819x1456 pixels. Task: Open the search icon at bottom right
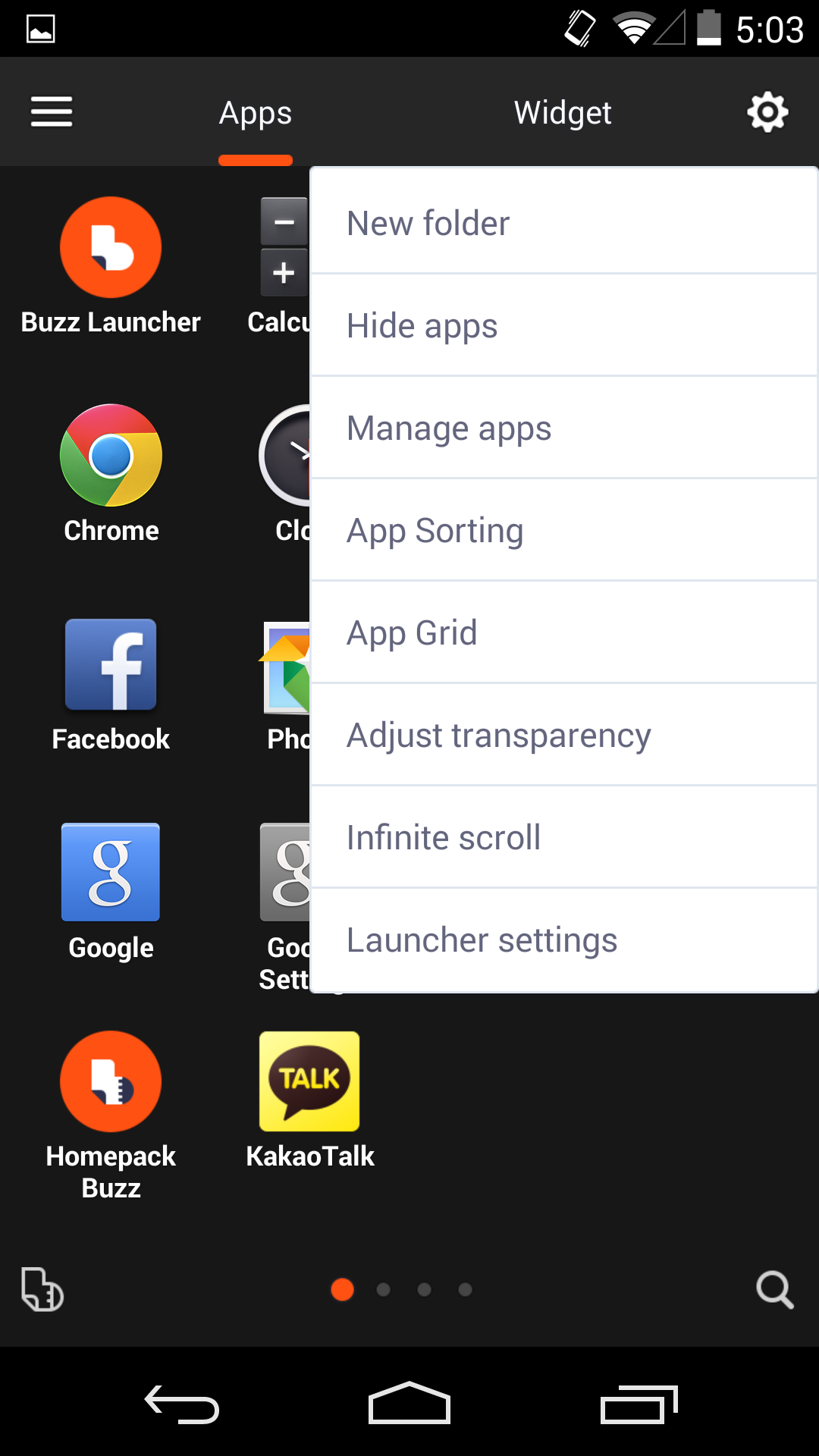[773, 1289]
